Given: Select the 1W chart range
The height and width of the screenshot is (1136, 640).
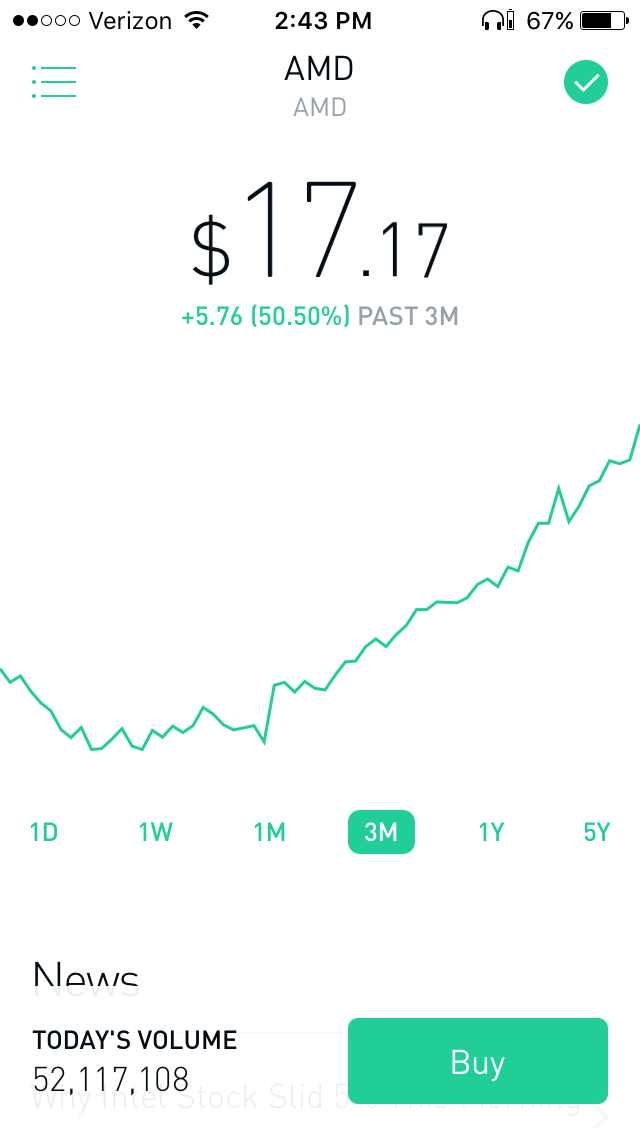Looking at the screenshot, I should pos(156,832).
